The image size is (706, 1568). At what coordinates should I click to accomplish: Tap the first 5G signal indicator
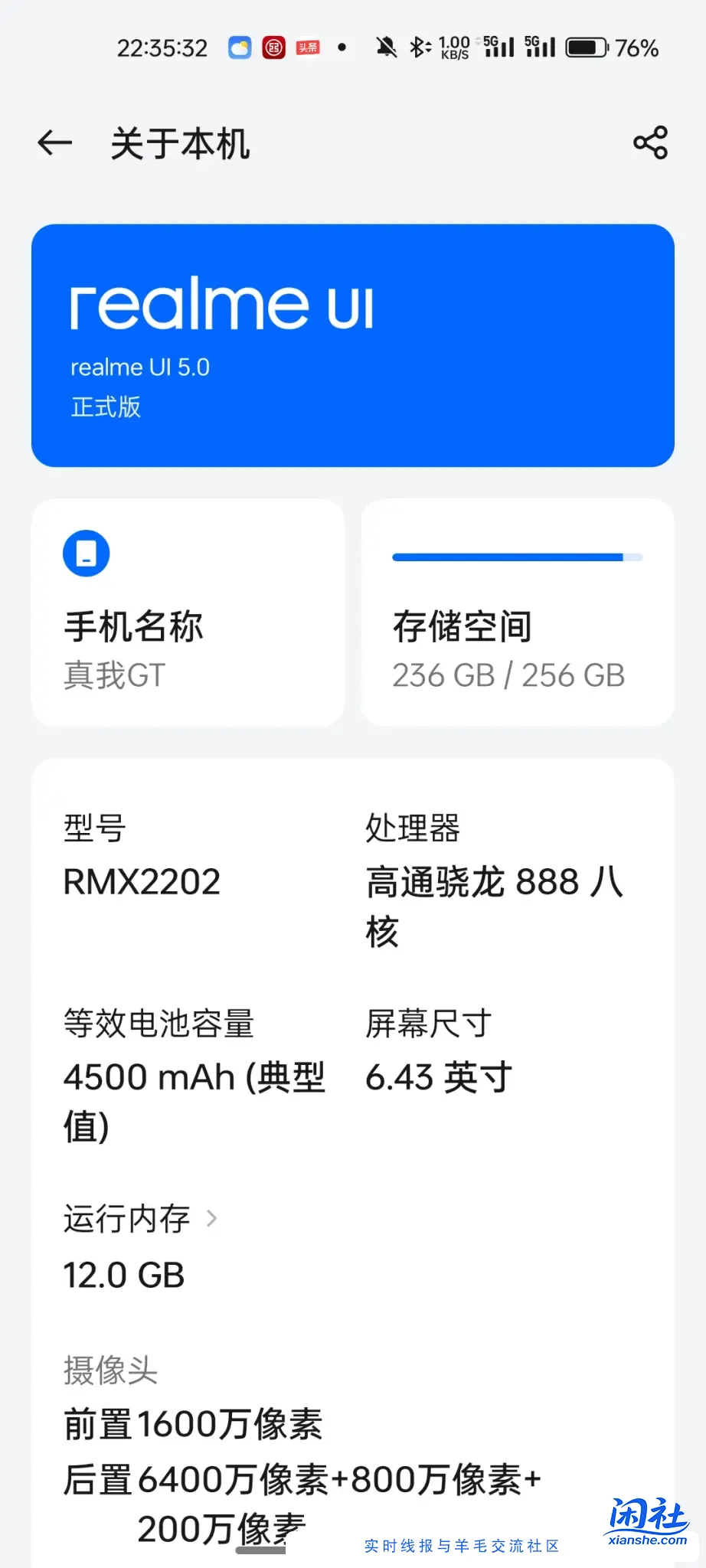498,47
